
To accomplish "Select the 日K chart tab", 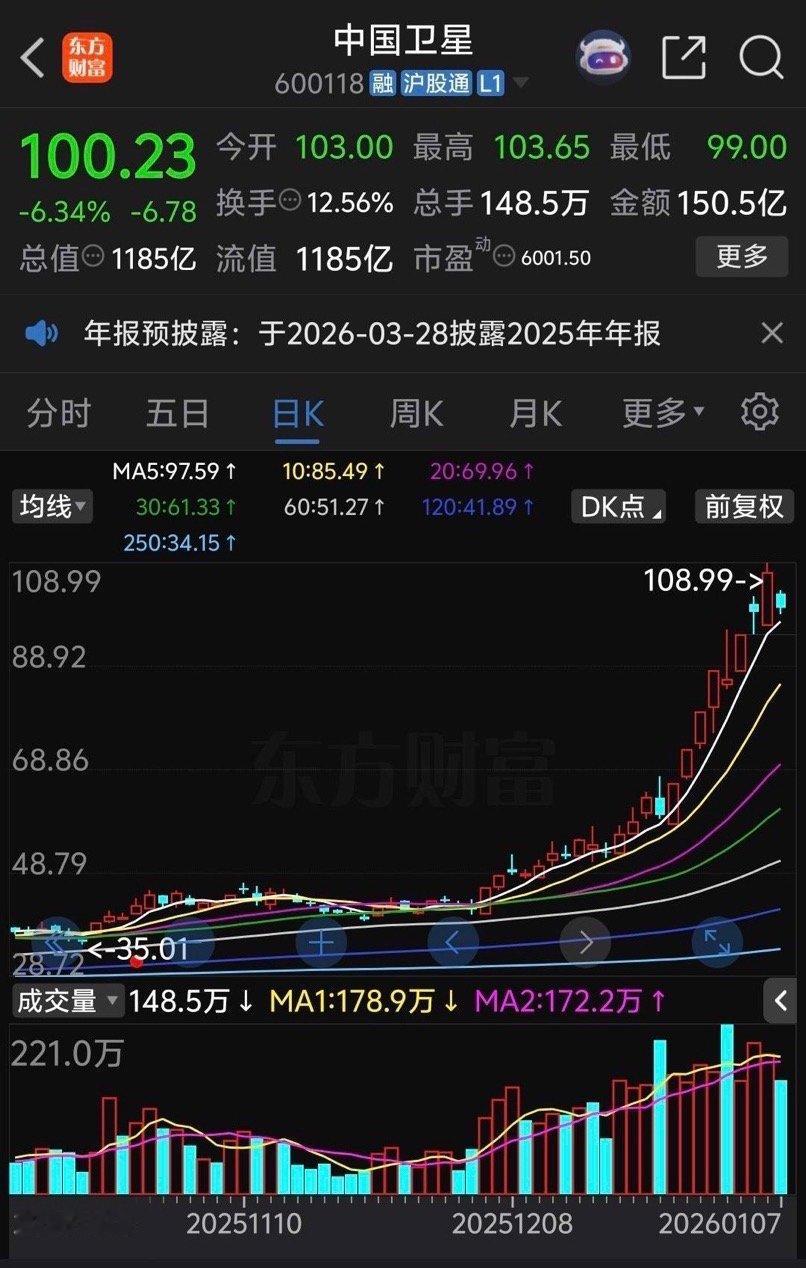I will pos(298,412).
